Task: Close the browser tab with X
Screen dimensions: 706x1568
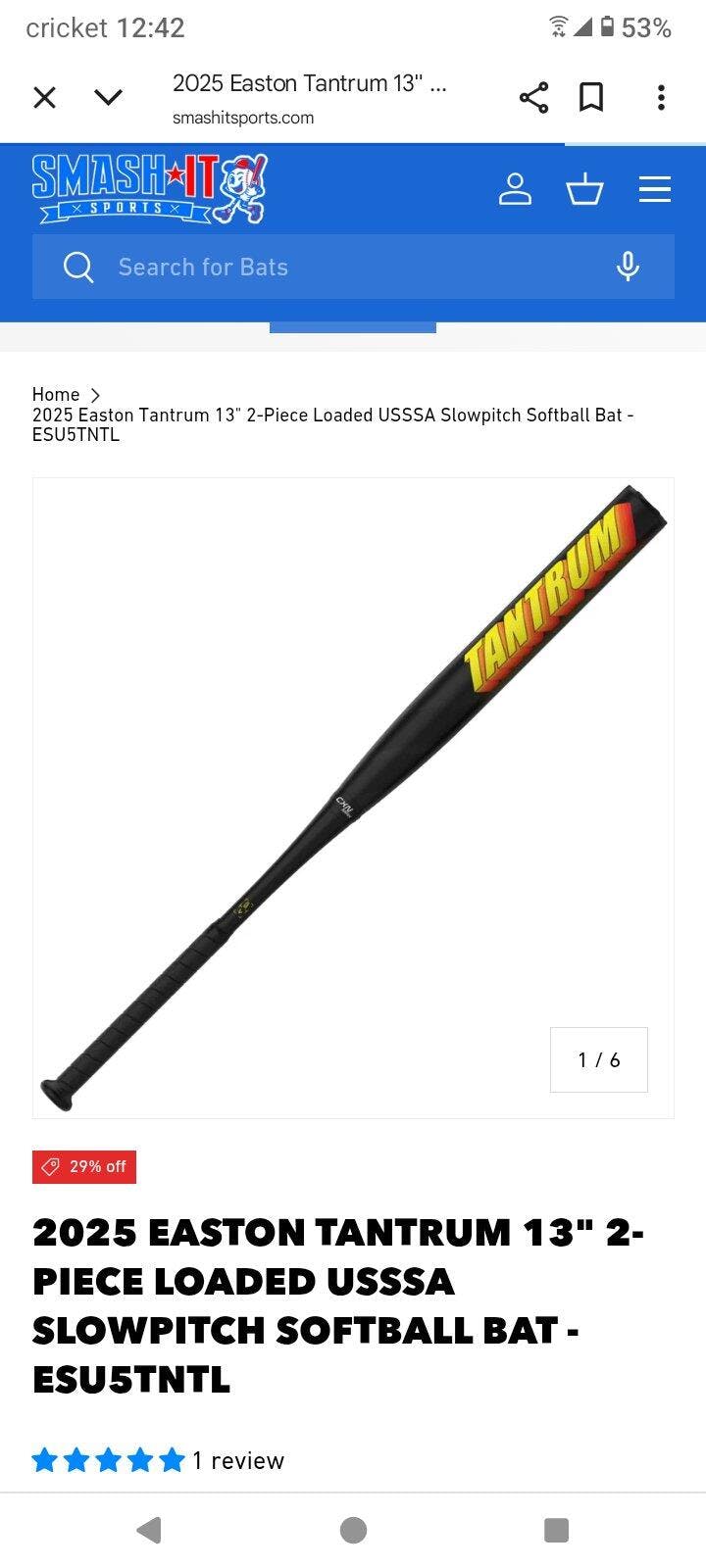Action: [x=44, y=97]
